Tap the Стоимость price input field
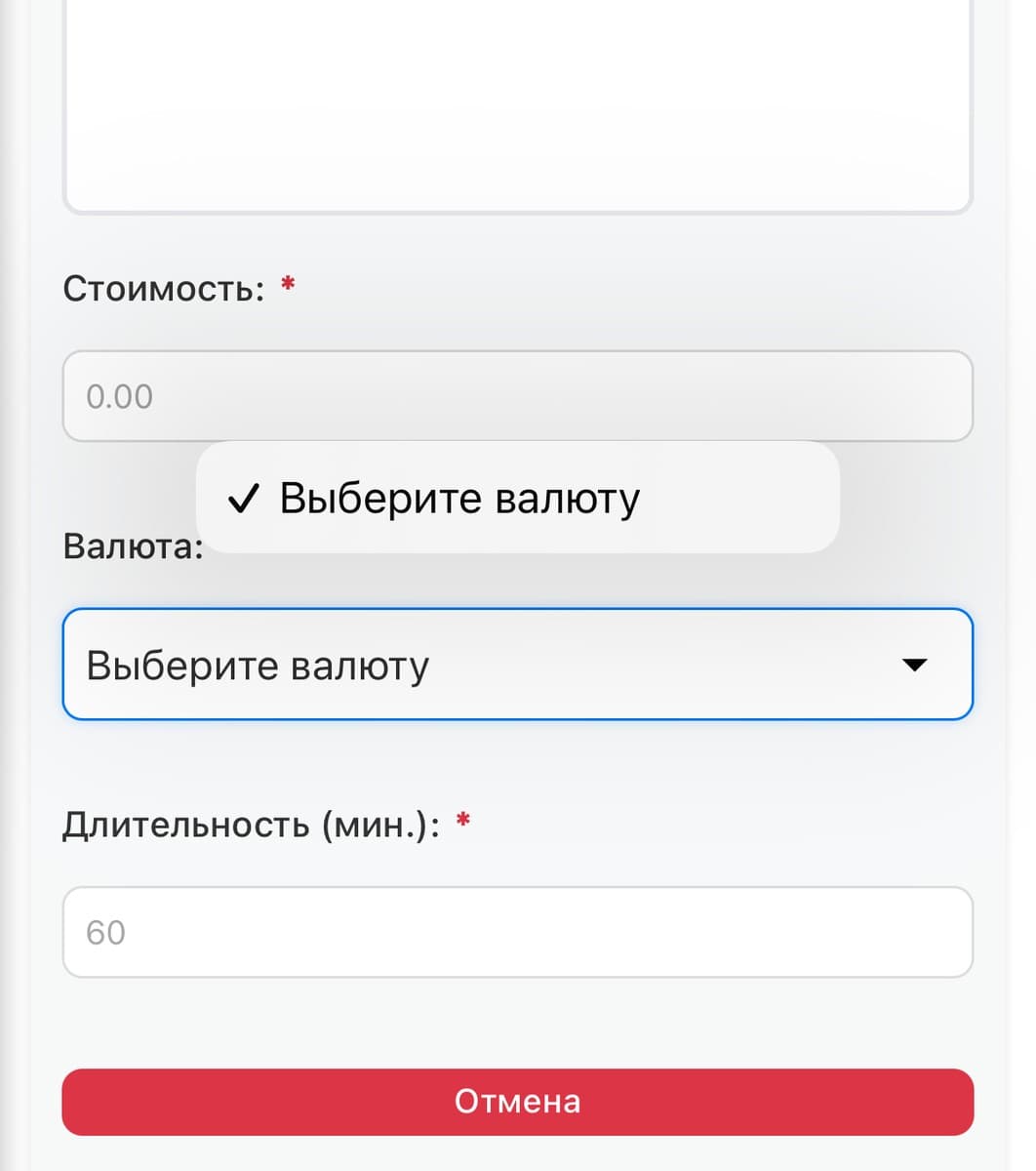Image resolution: width=1036 pixels, height=1171 pixels. (x=517, y=396)
